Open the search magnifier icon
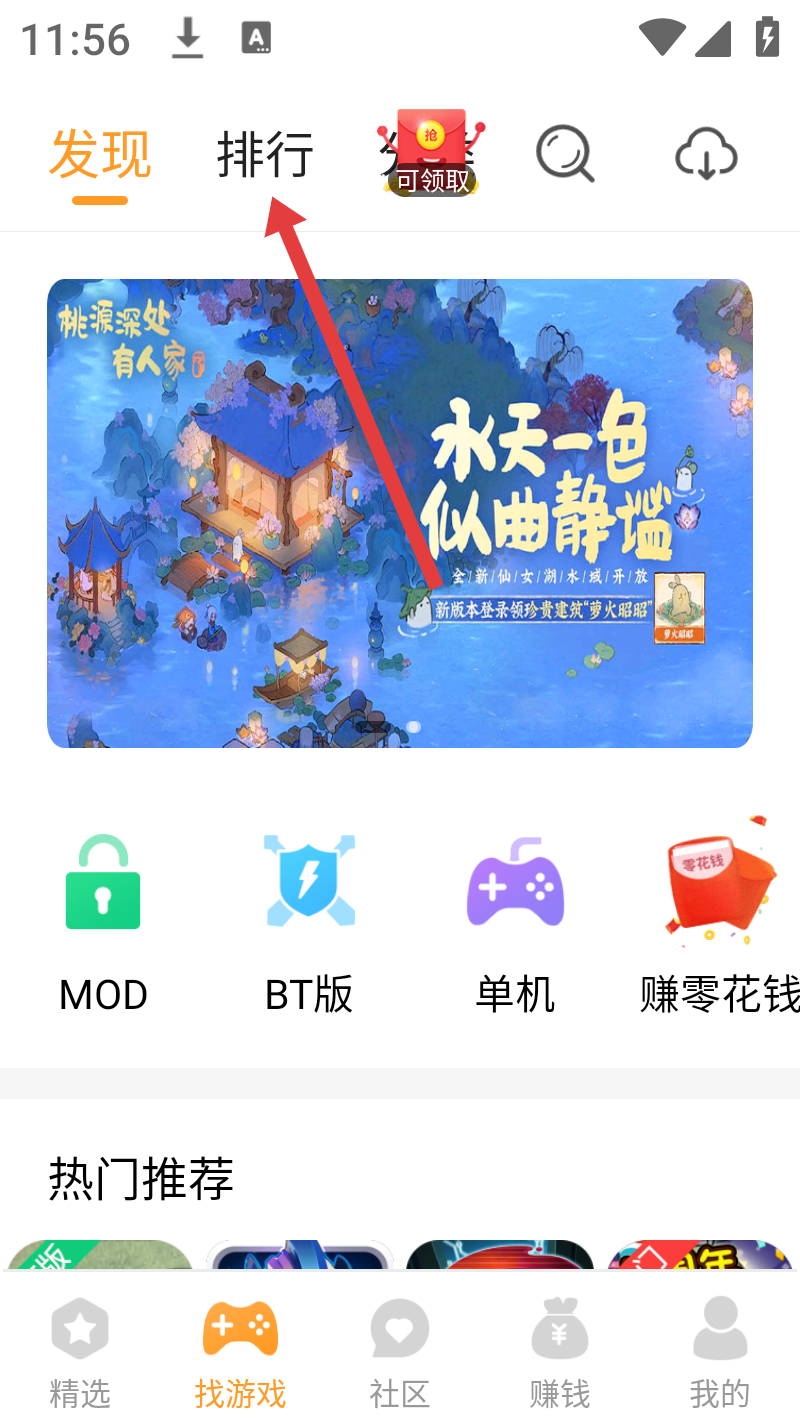800x1422 pixels. point(565,155)
